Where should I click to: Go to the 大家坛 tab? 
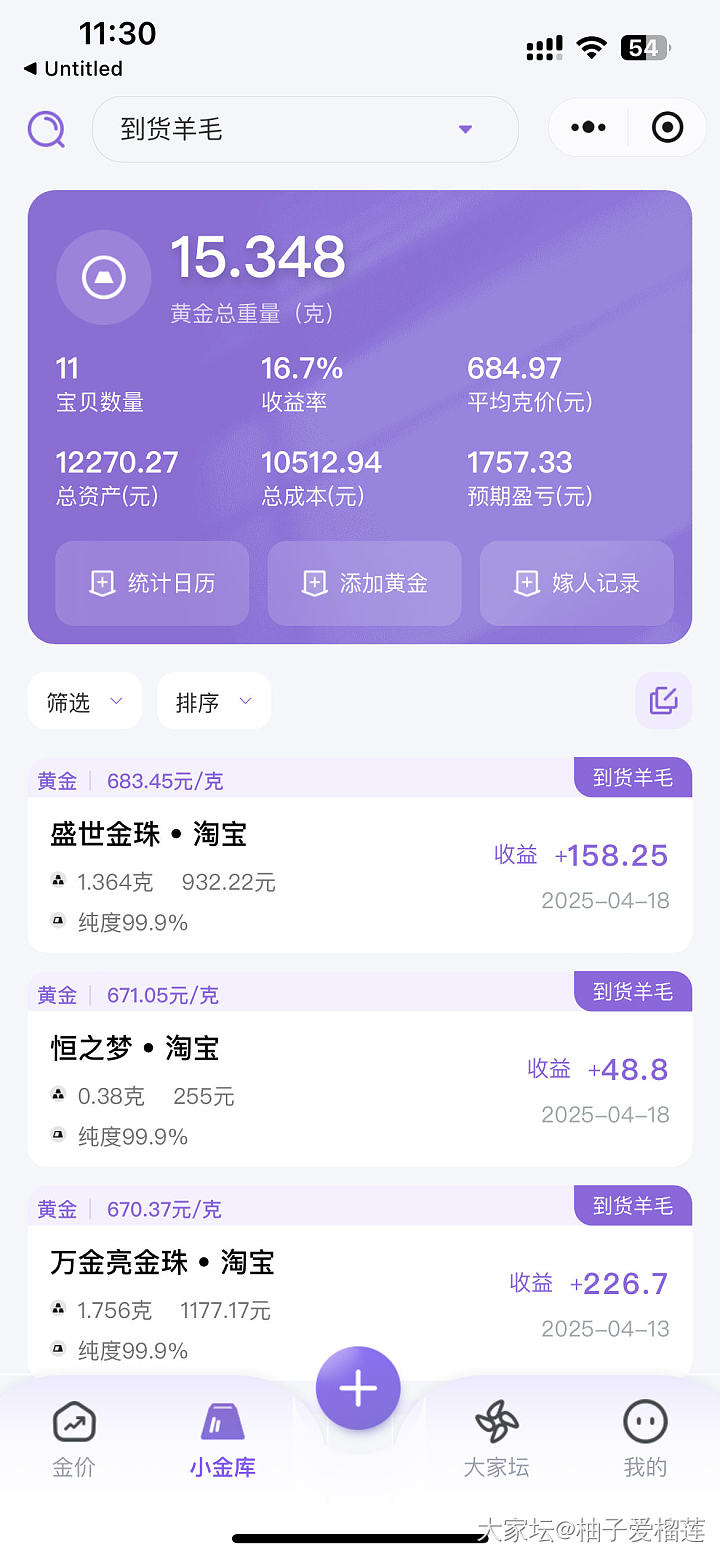point(496,1438)
